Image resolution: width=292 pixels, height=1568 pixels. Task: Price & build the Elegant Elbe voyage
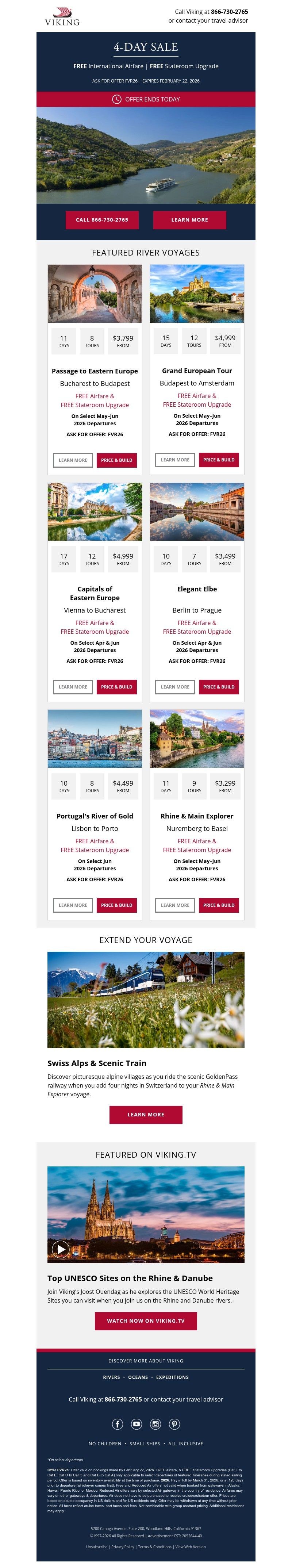tap(218, 687)
